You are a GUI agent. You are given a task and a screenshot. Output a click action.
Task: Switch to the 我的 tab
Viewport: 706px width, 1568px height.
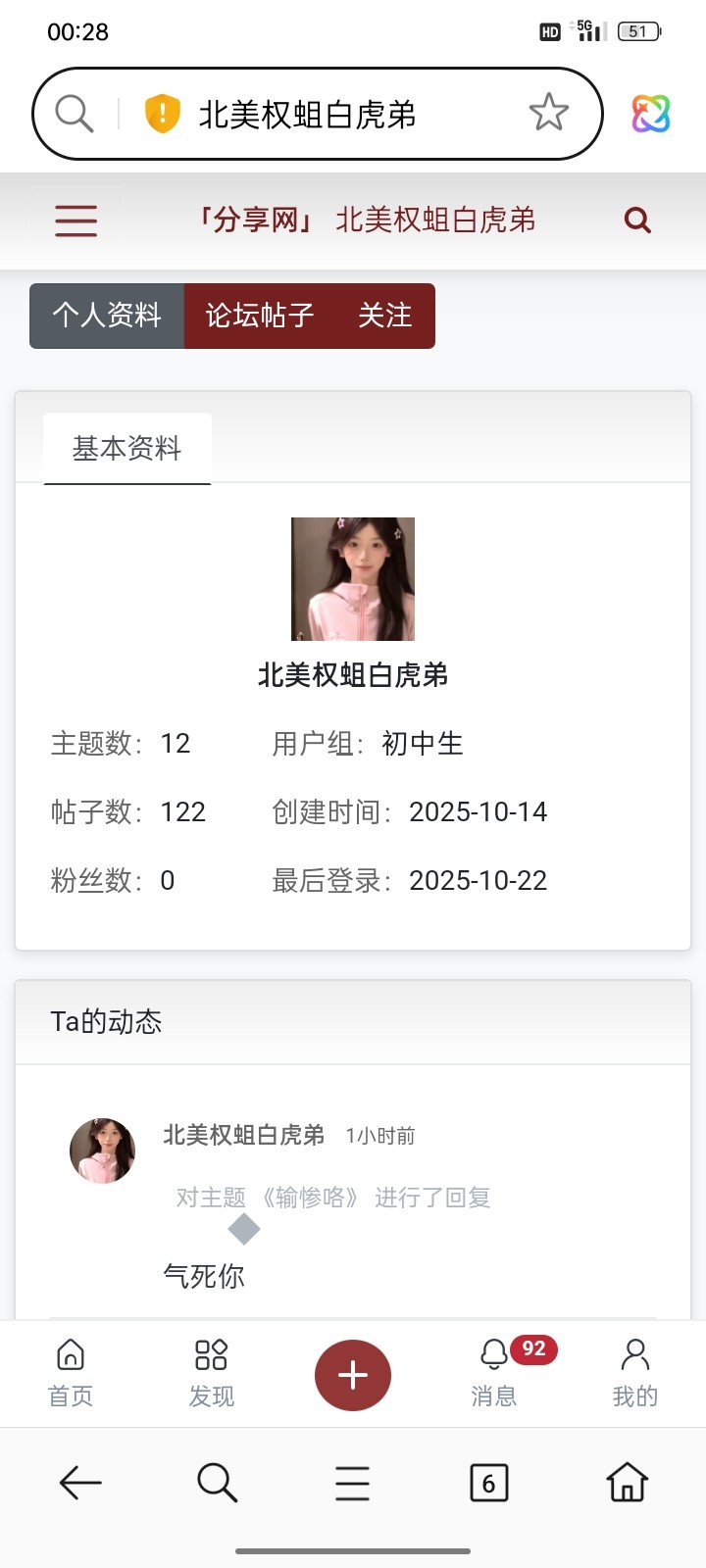[635, 1372]
